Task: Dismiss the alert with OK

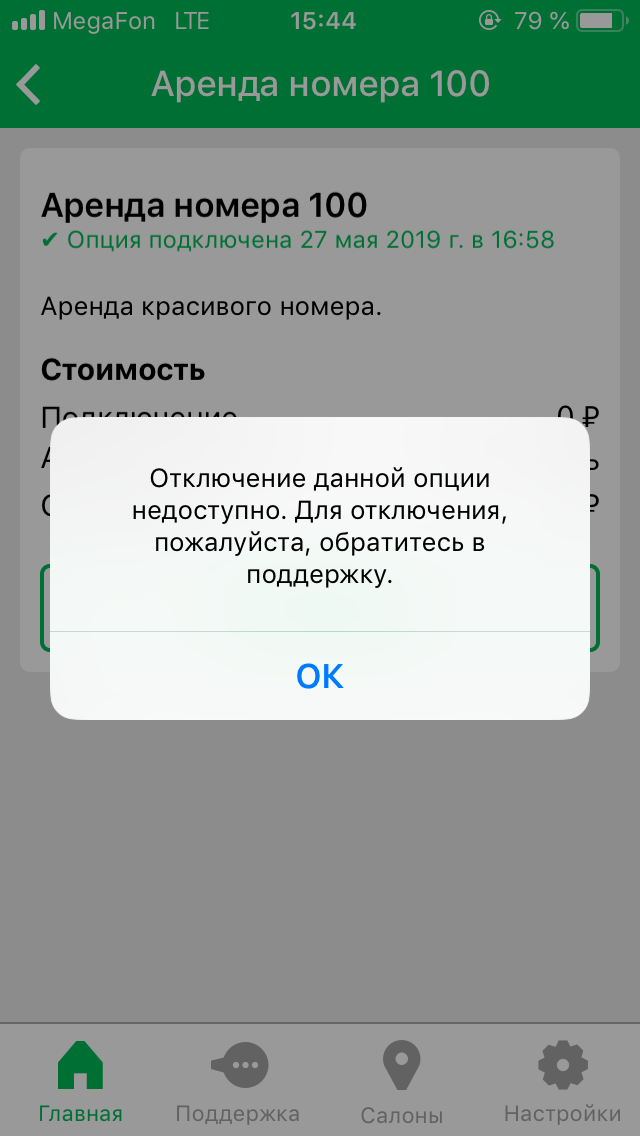Action: 320,676
